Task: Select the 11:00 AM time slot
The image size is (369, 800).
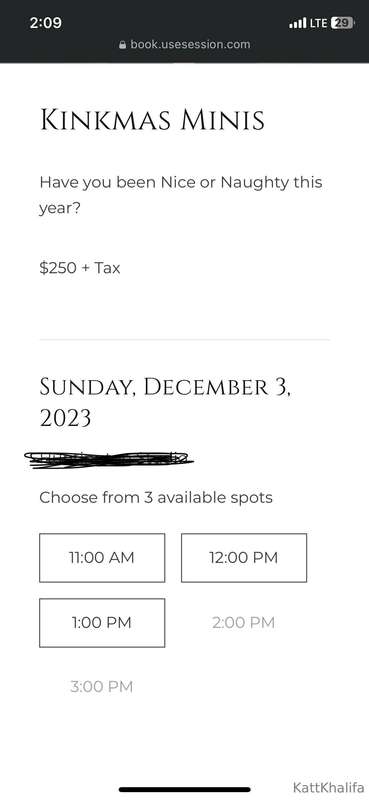Action: click(x=102, y=558)
